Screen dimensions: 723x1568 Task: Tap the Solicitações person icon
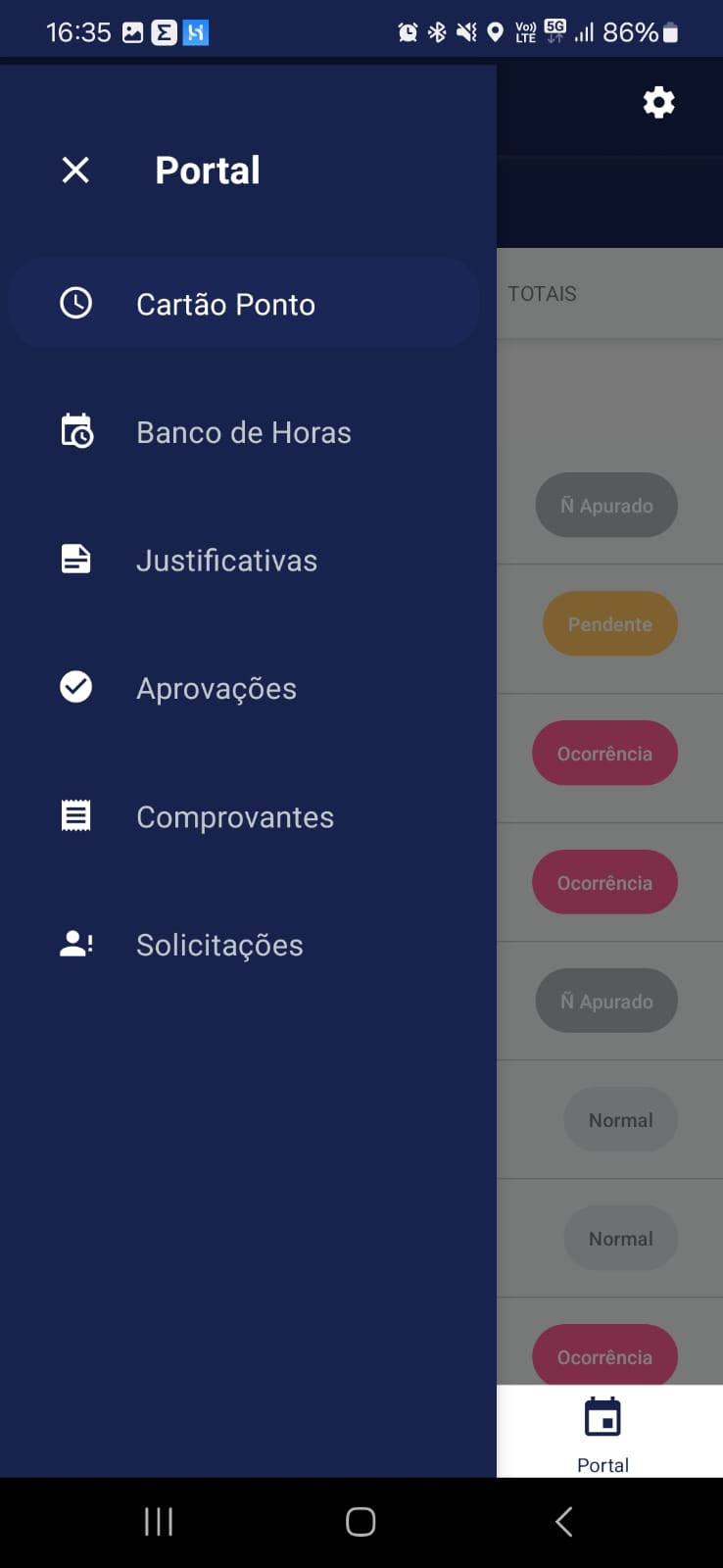tap(75, 944)
